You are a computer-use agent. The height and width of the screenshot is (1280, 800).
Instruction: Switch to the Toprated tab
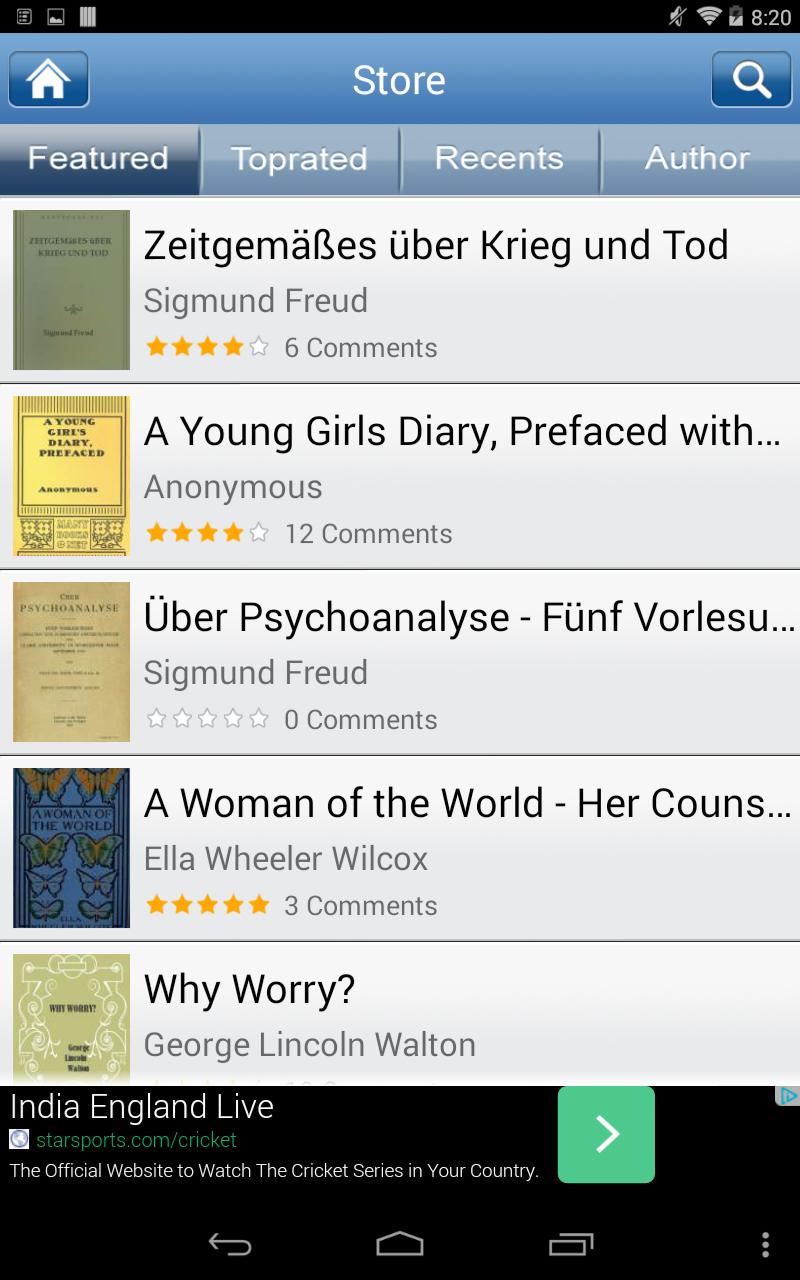point(299,158)
